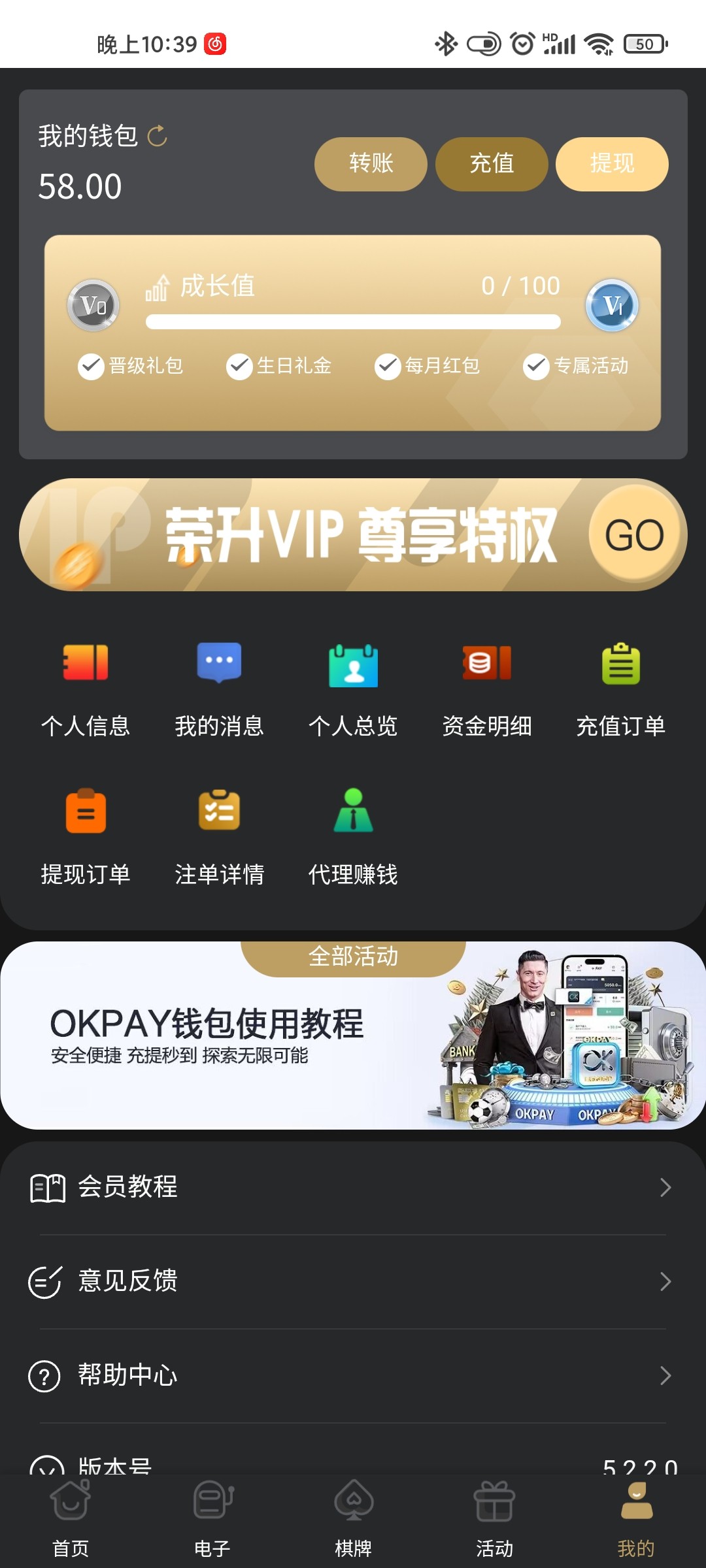Tap GO on the VIP privileges banner
The image size is (706, 1568).
click(x=634, y=535)
